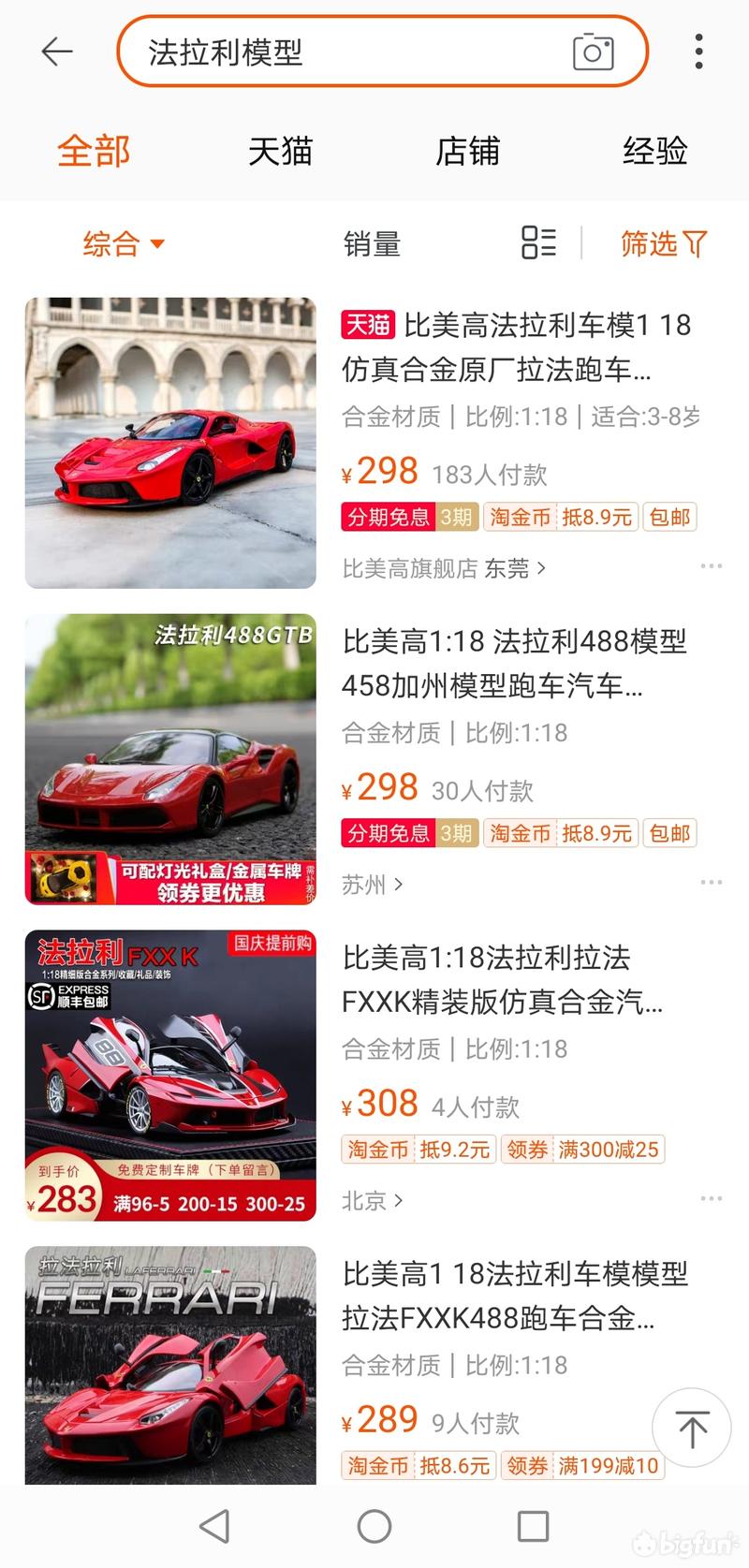Tap the 分期免息 installment badge
This screenshot has height=1568, width=749.
coord(389,516)
